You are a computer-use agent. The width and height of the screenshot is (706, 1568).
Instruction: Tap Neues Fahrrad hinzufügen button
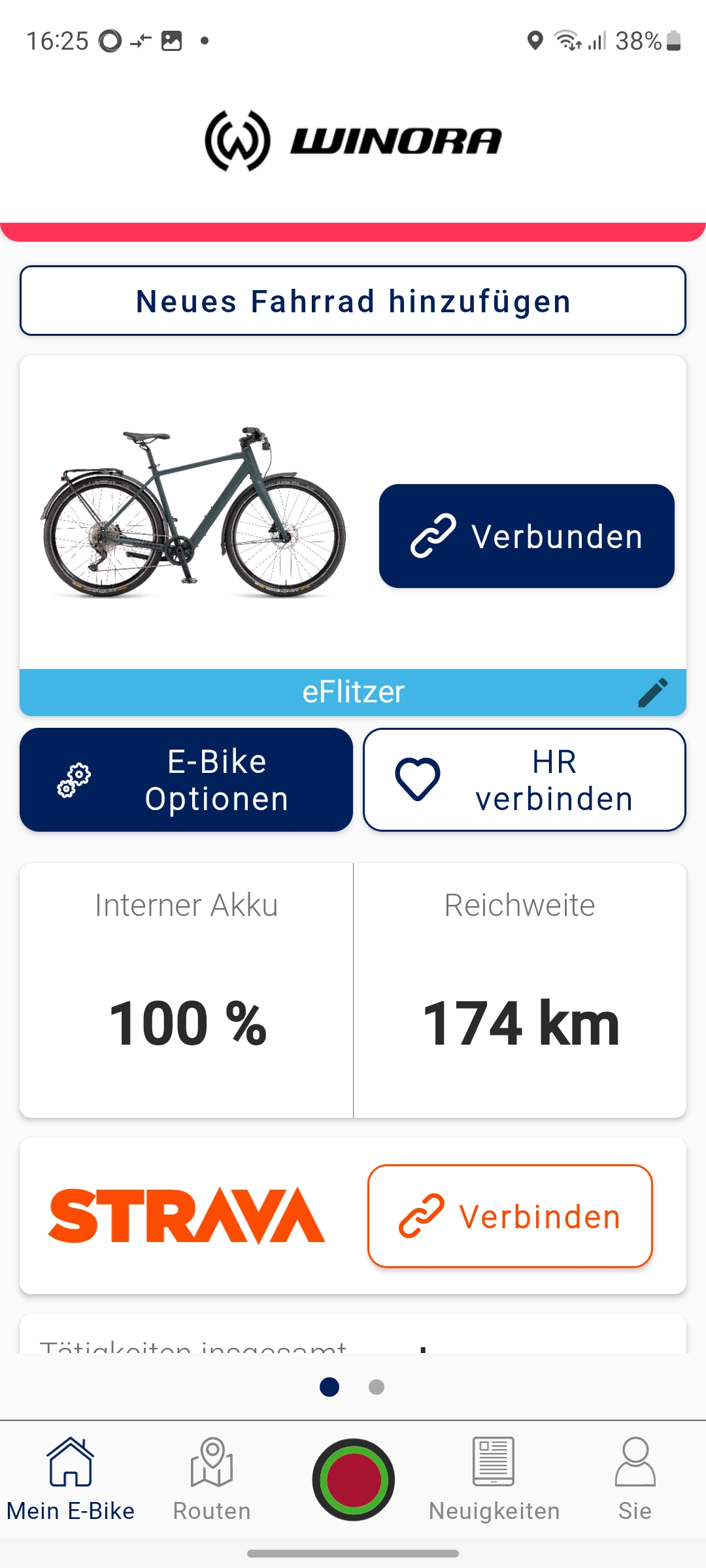[x=353, y=301]
